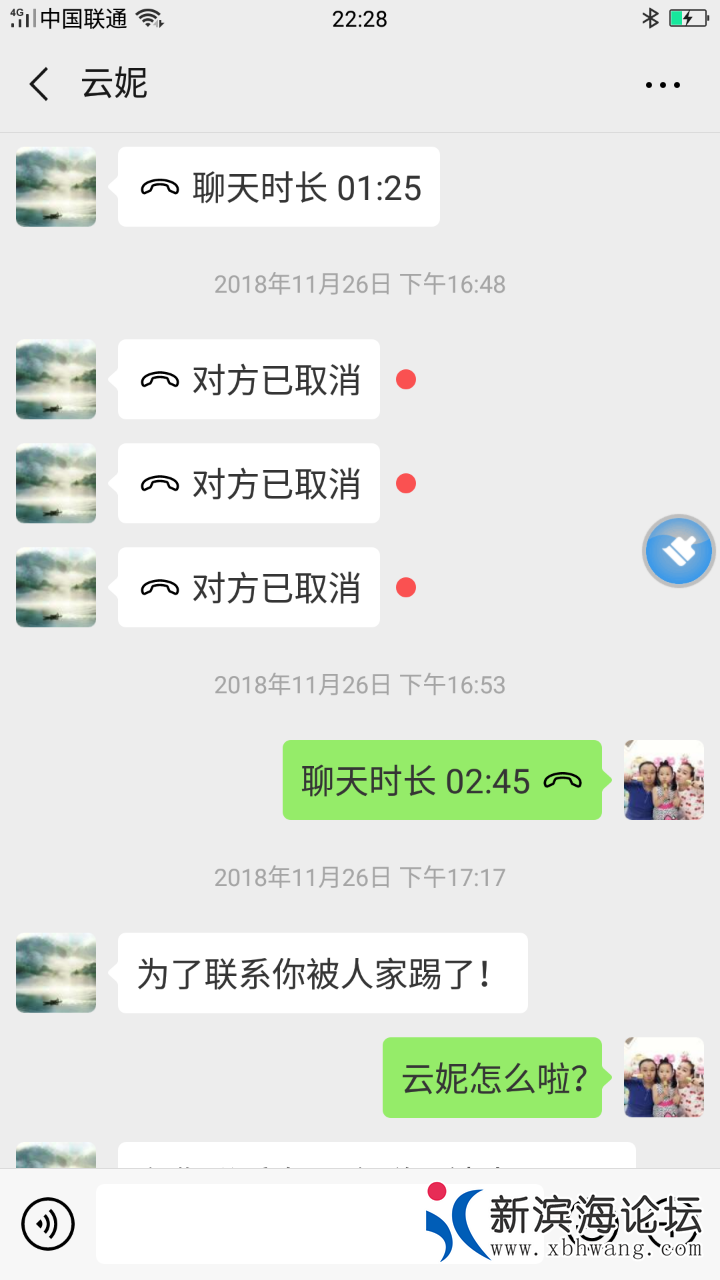Open avatar beside 为了联系你被人家踢了！
Screen dimensions: 720x1280
click(x=56, y=973)
